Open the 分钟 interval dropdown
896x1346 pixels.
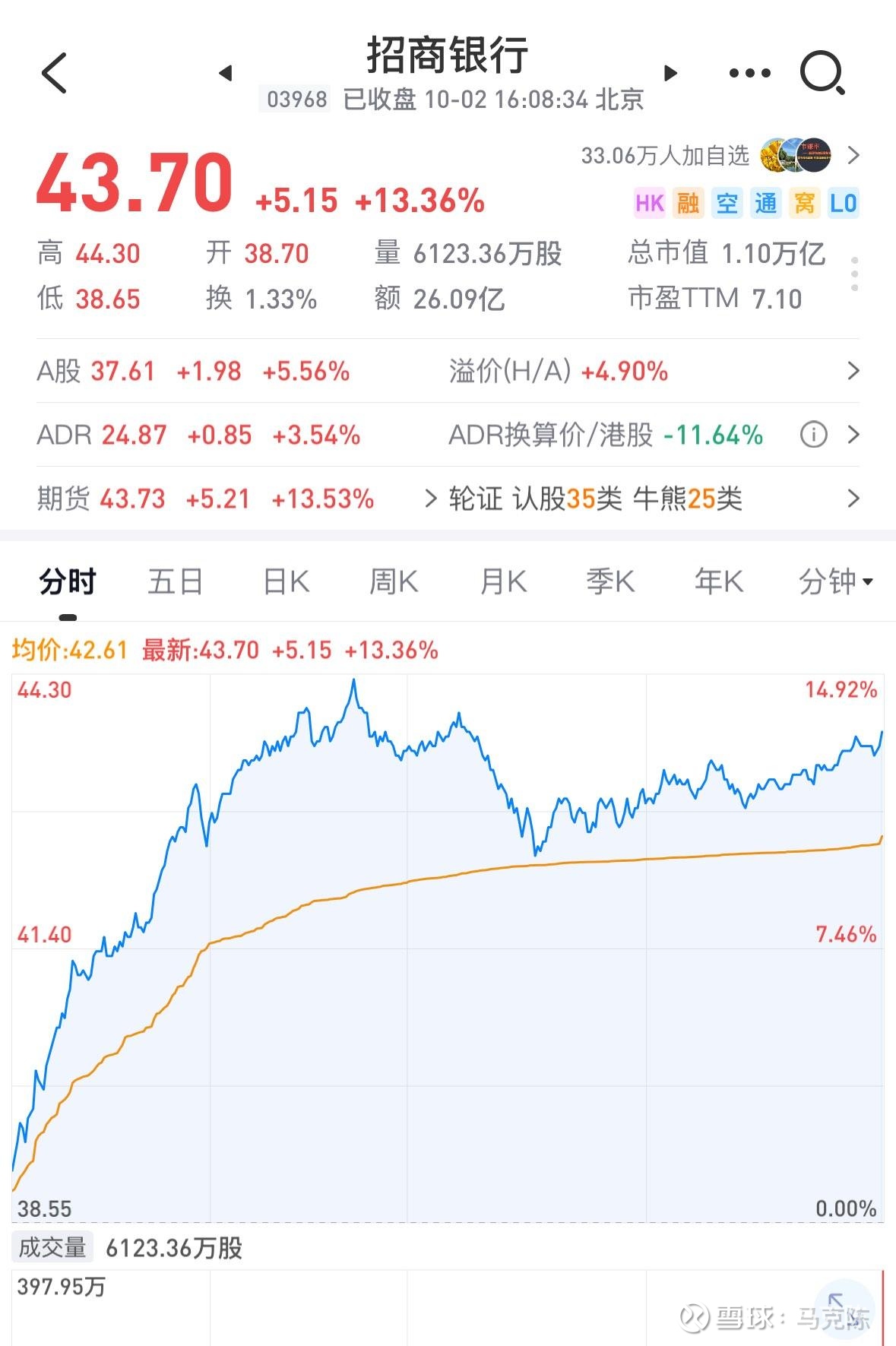pyautogui.click(x=835, y=580)
